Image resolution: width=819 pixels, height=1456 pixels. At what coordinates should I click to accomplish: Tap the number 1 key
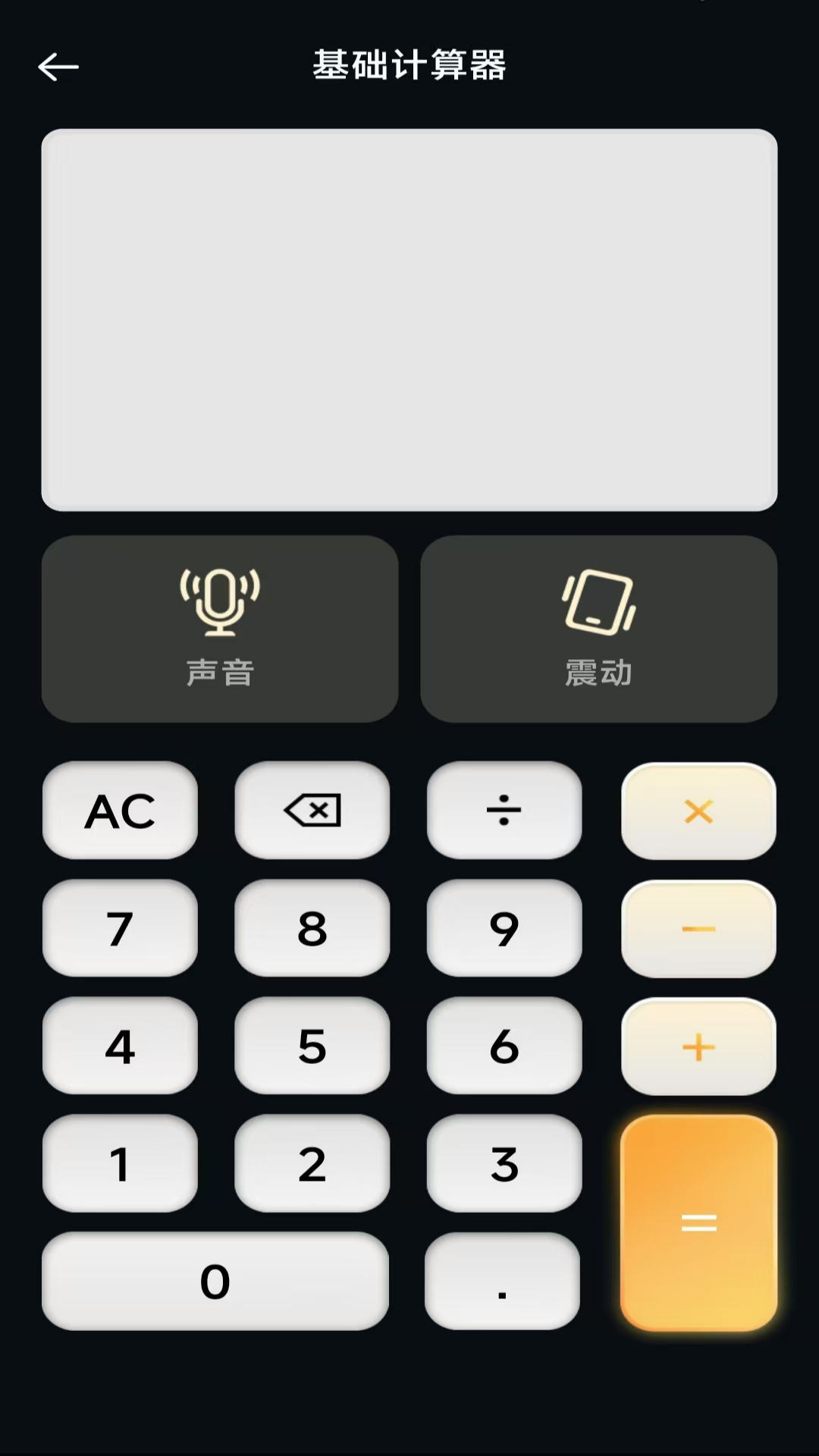[120, 1163]
